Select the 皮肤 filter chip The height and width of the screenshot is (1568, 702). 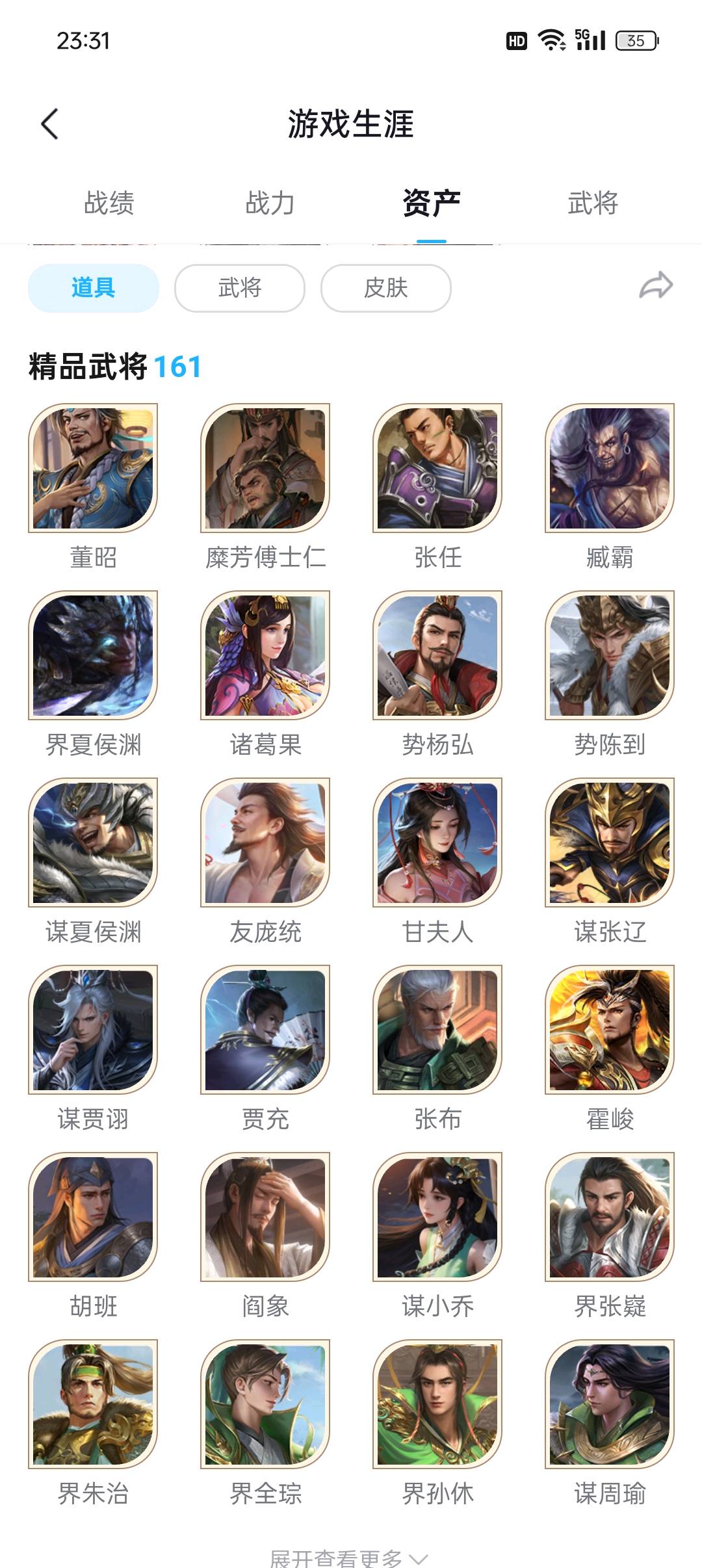[x=385, y=288]
